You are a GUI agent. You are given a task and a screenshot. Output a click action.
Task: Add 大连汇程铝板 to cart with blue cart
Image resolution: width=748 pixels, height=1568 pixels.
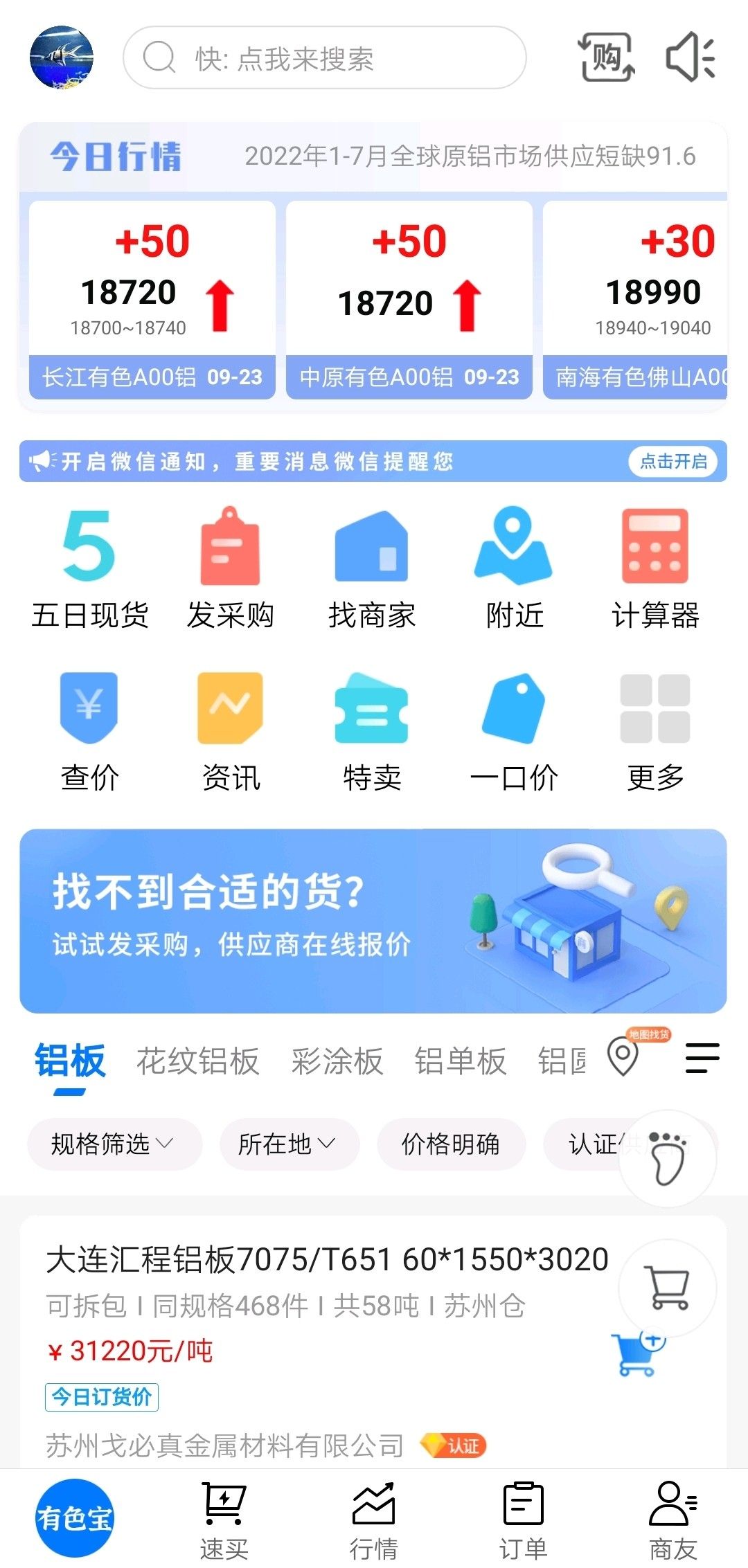[x=637, y=1352]
